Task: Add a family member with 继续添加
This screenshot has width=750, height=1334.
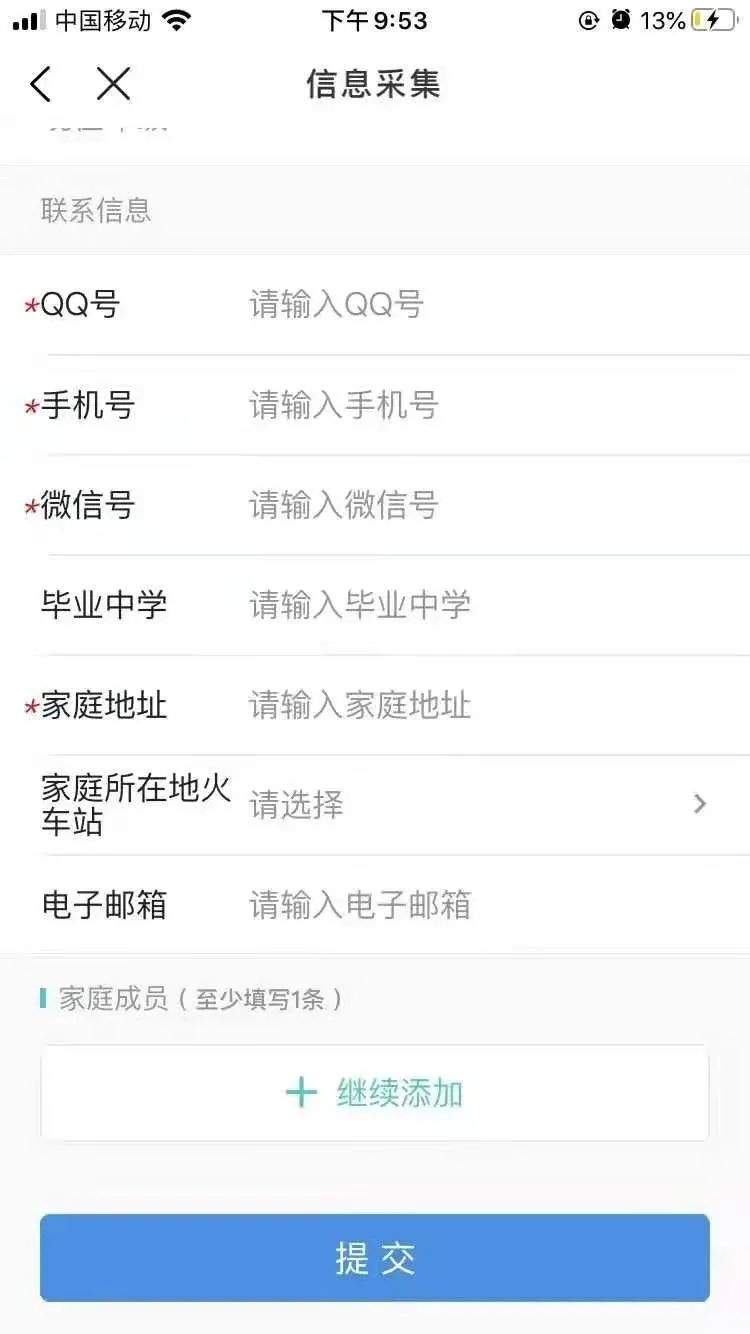Action: click(x=375, y=1093)
